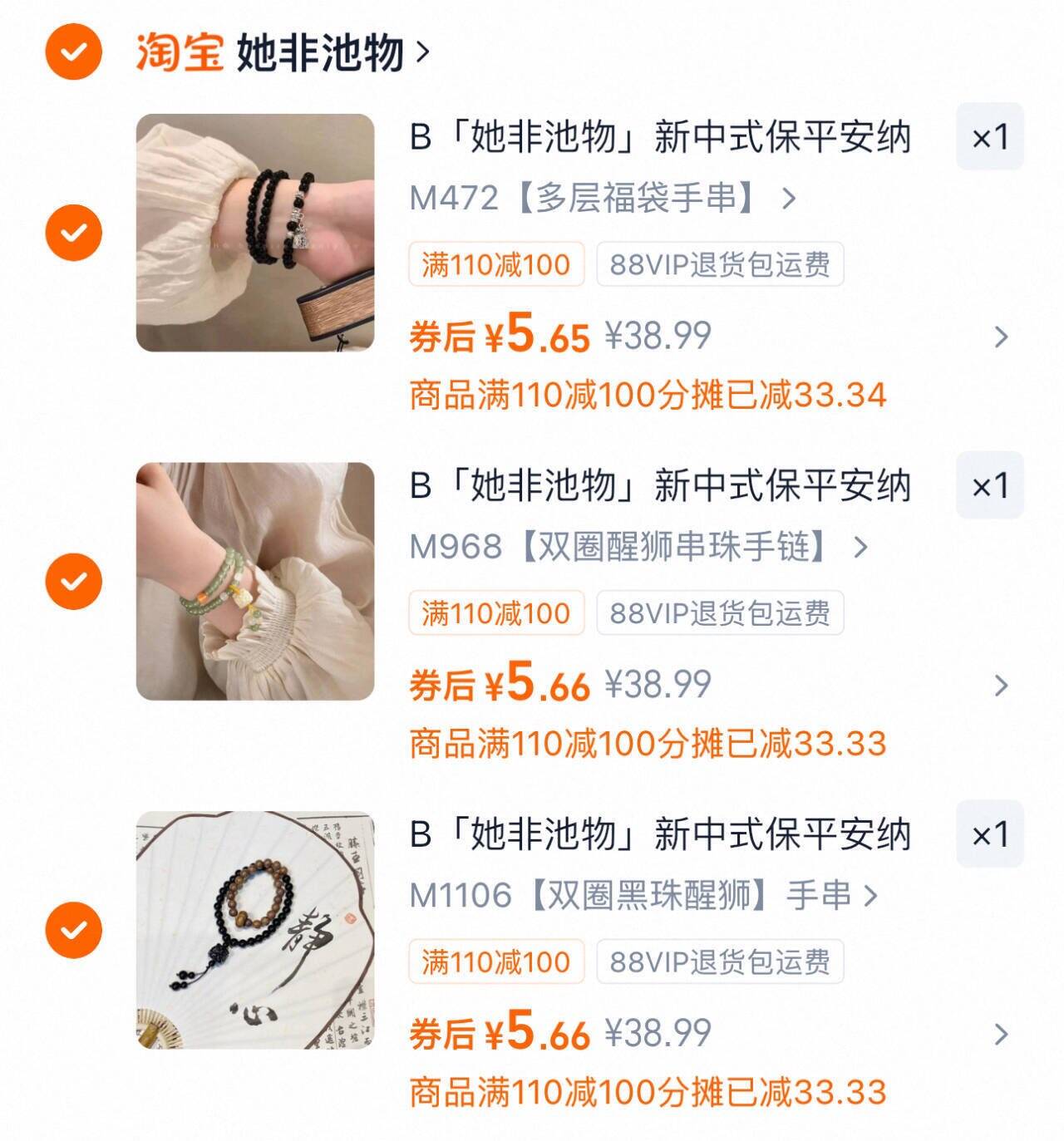Adjust quantity ×1 for M1106 item

pos(989,834)
